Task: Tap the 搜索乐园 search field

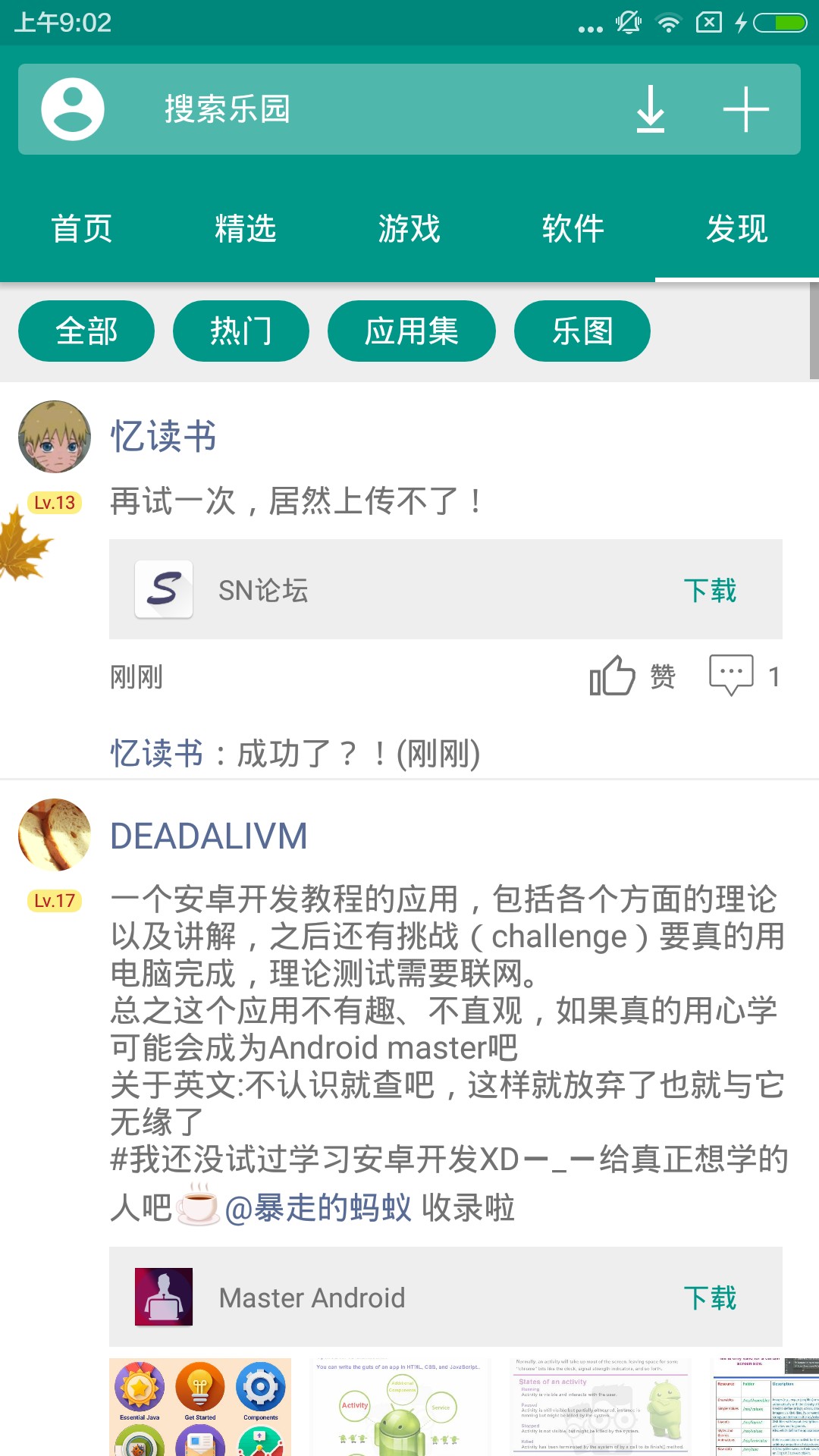Action: (227, 109)
